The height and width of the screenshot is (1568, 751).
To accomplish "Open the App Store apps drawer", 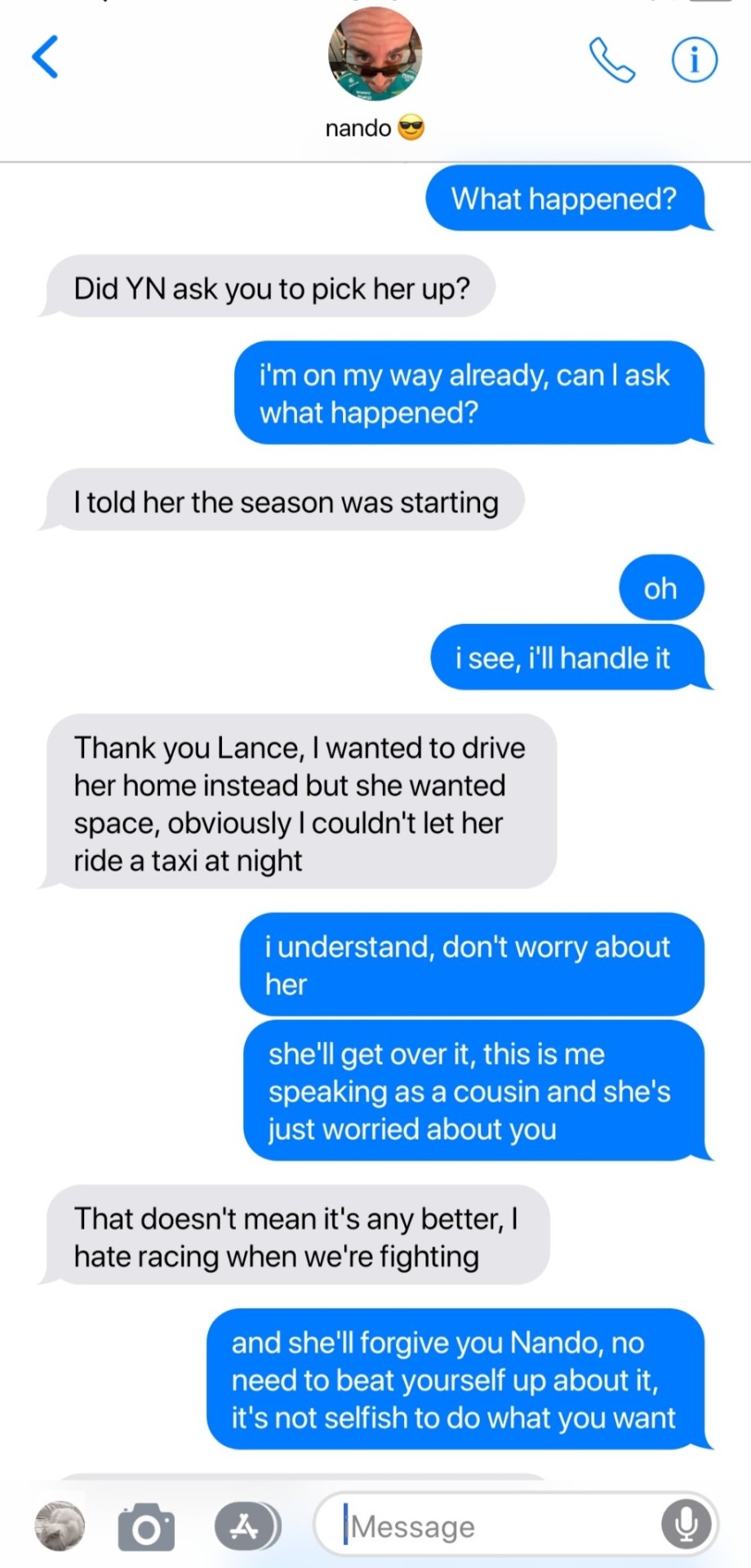I will pyautogui.click(x=247, y=1526).
